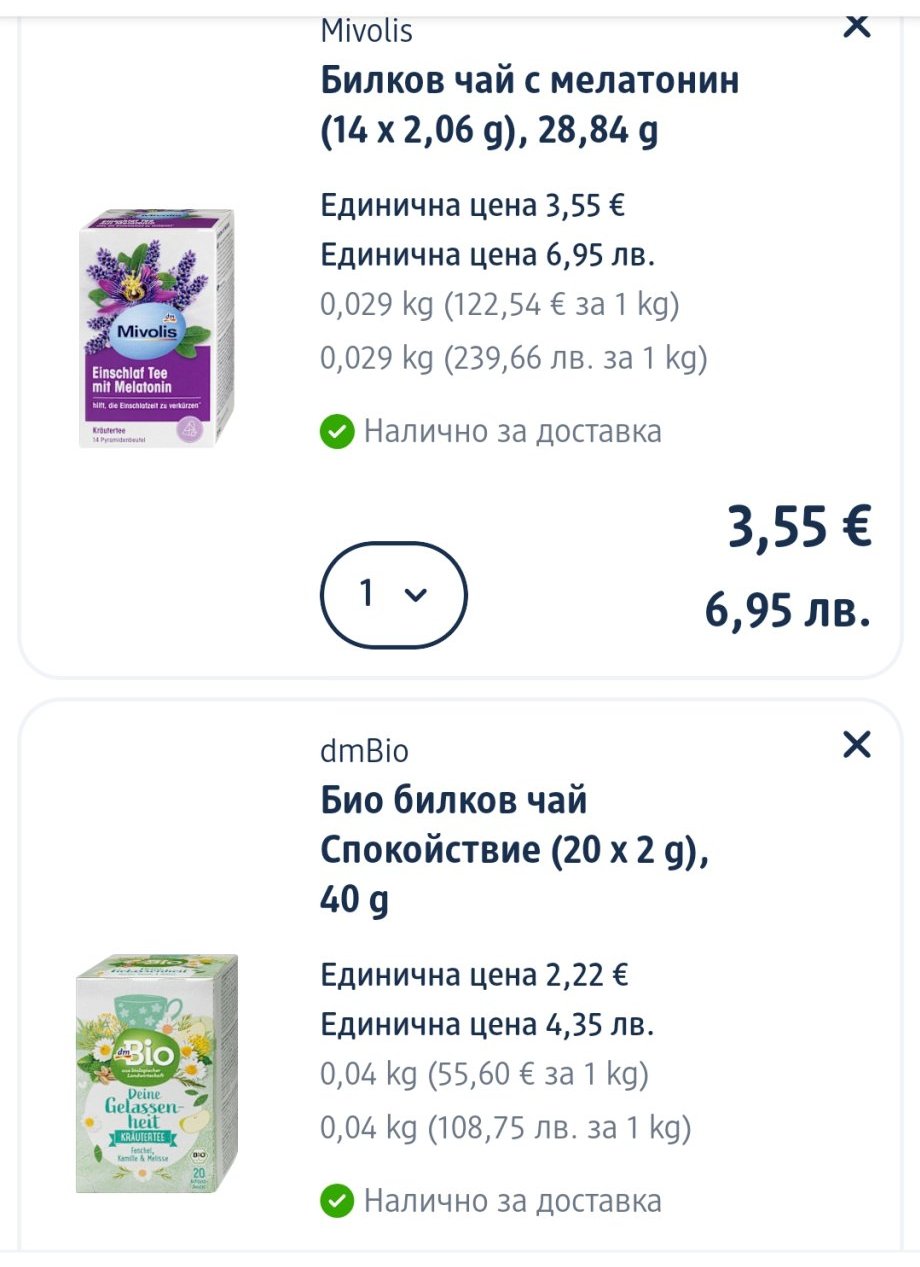Remove dmBio Спокойствие tea from cart
920x1267 pixels.
857,745
